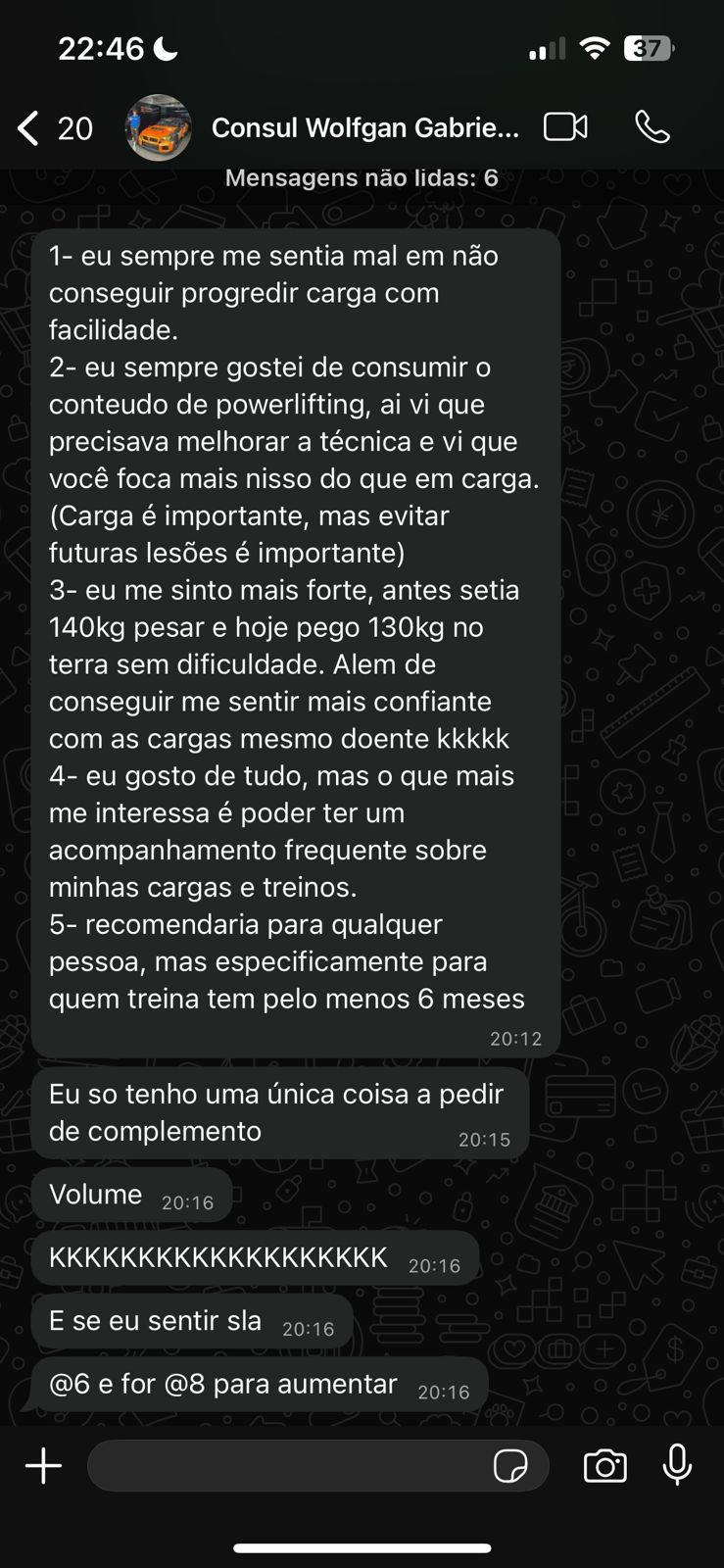Open the sticker picker
The width and height of the screenshot is (724, 1568).
click(510, 1466)
